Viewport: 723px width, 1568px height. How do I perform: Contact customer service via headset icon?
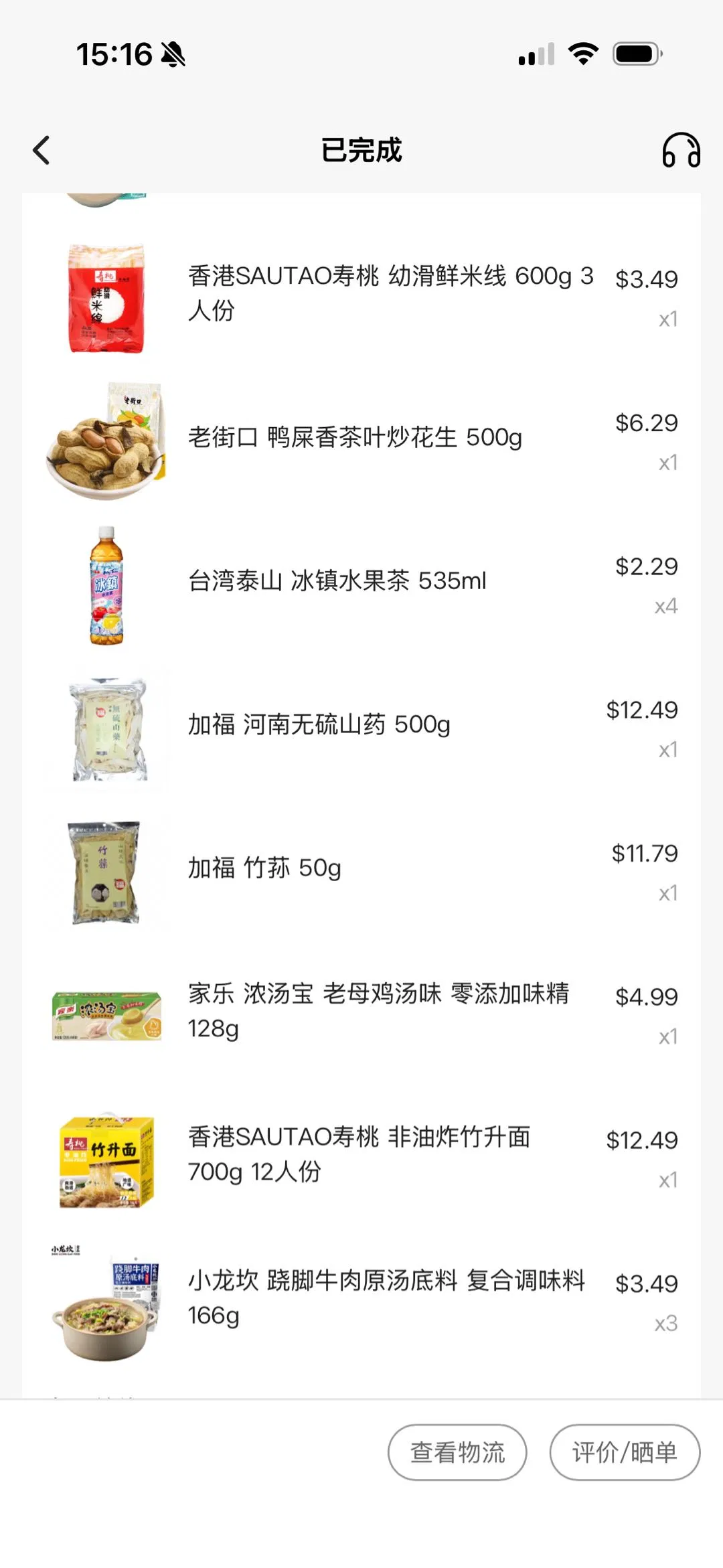(681, 150)
